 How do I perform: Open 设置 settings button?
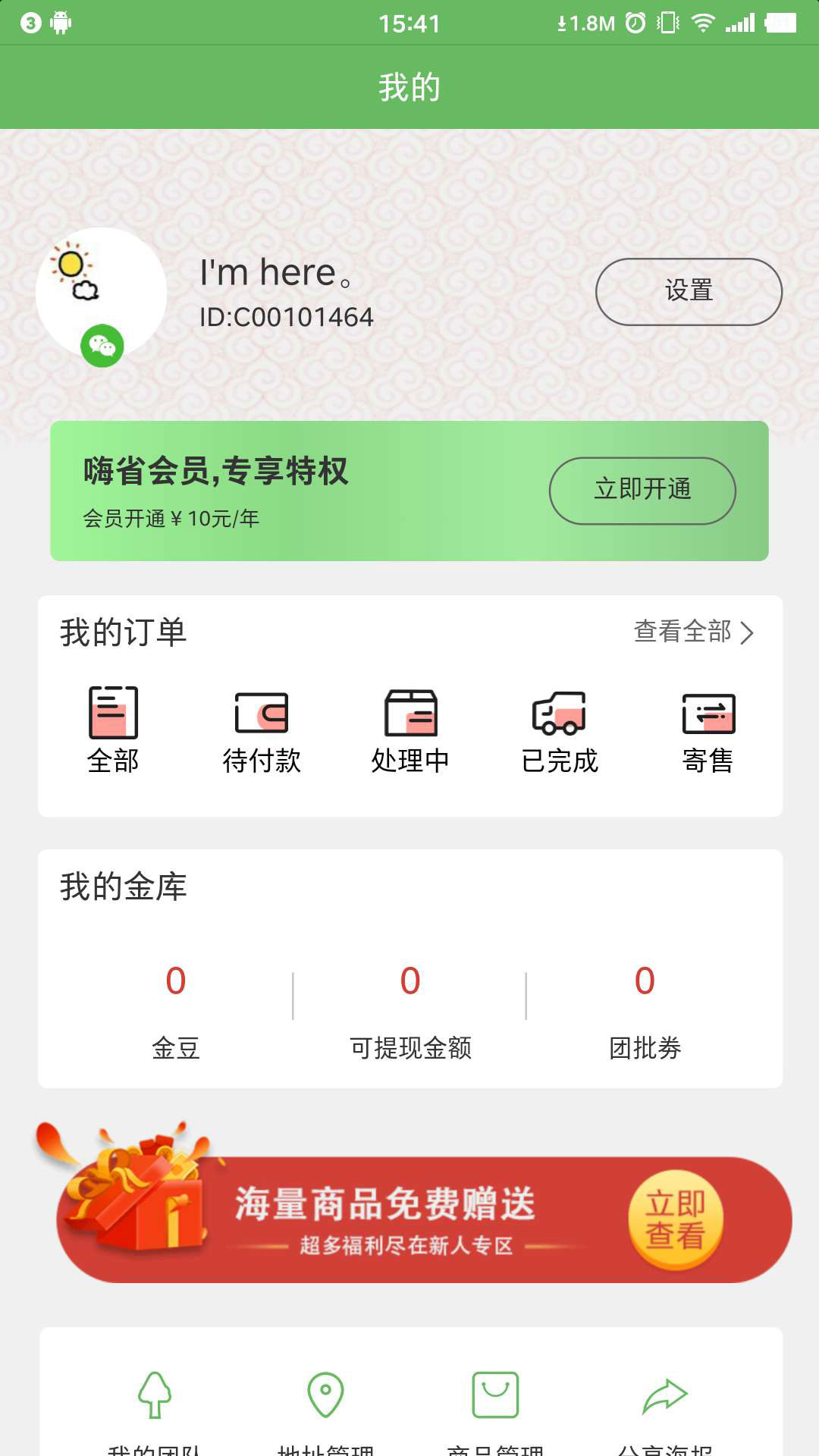(x=689, y=292)
